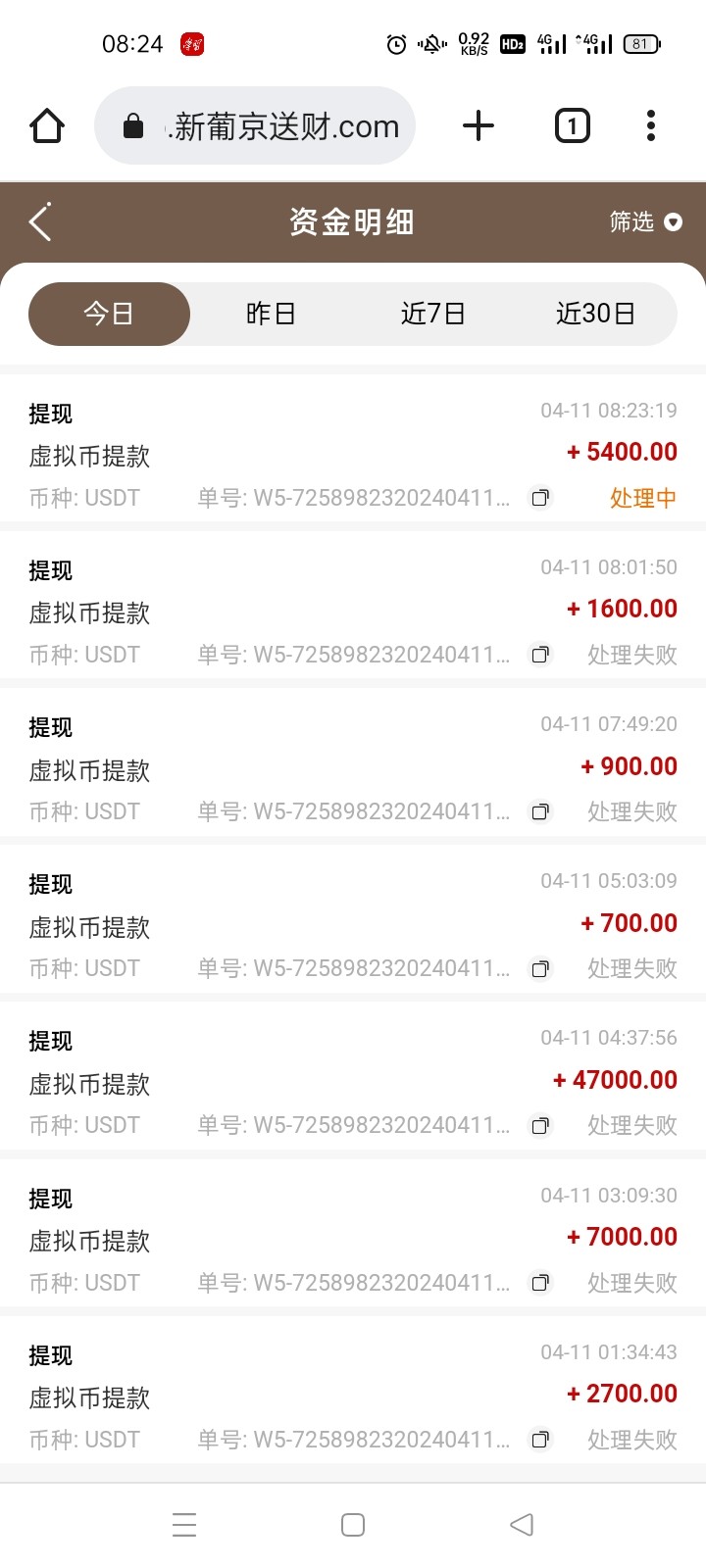The height and width of the screenshot is (1568, 706).
Task: Switch to the 昨日 tab
Action: pyautogui.click(x=272, y=314)
